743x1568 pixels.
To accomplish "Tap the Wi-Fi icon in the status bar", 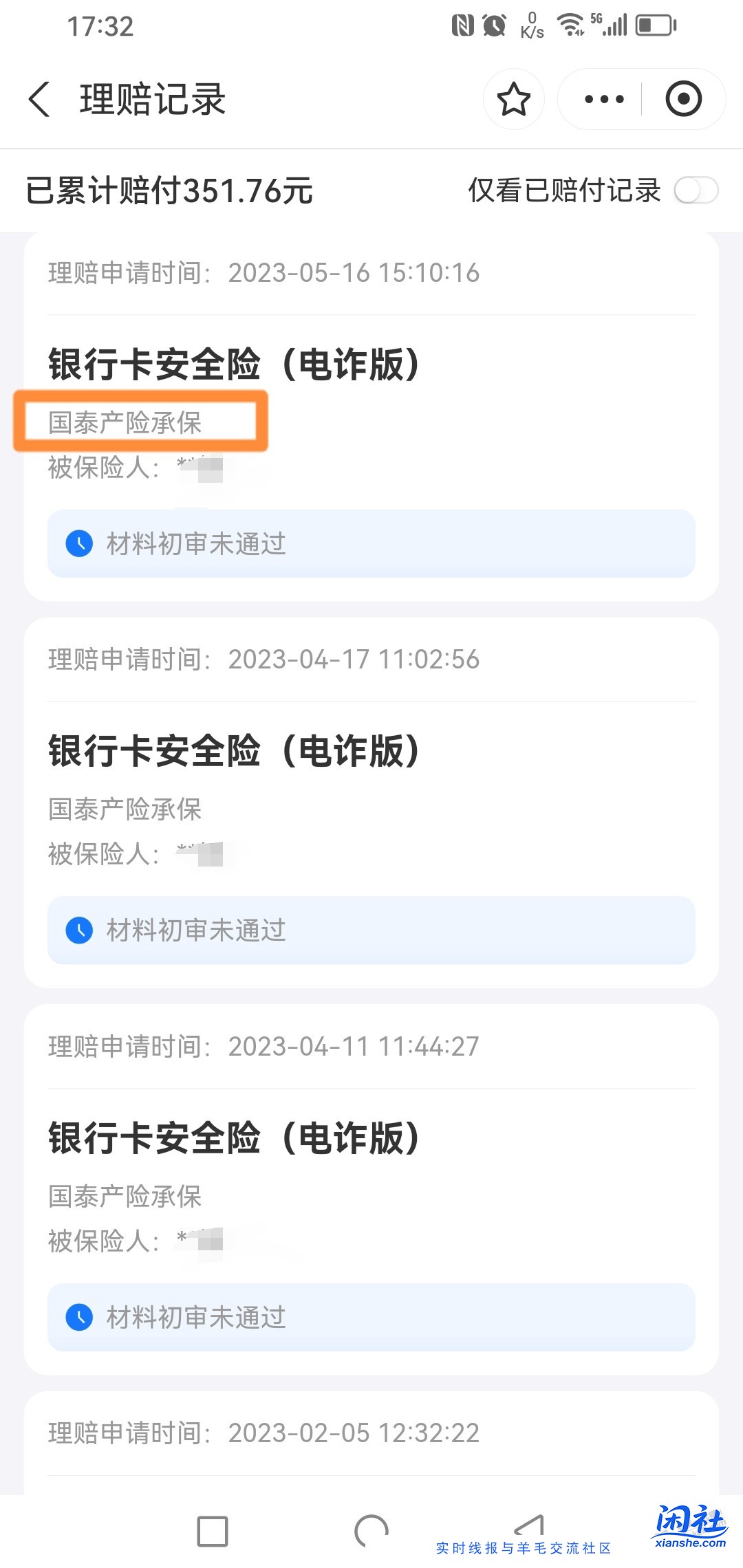I will pos(569,25).
